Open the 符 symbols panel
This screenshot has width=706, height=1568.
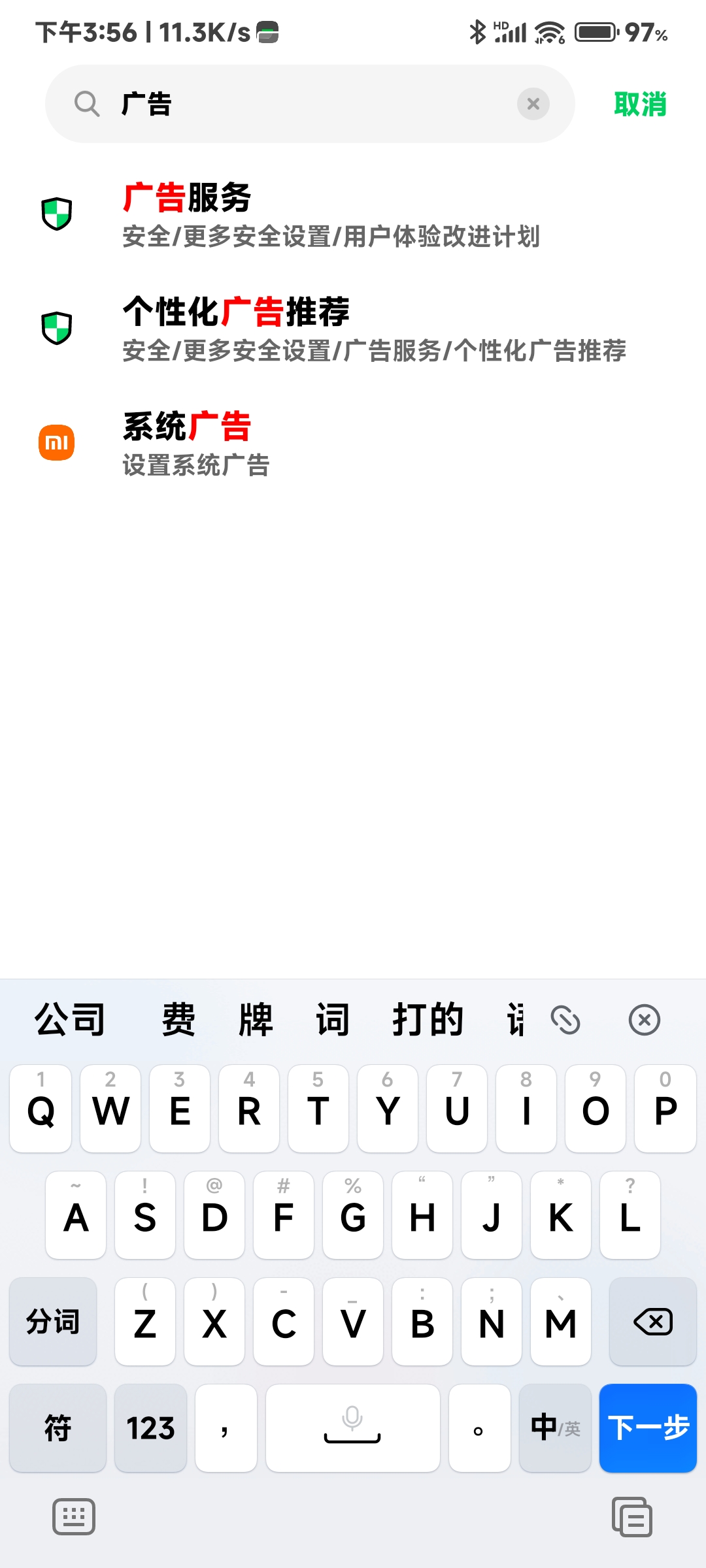pyautogui.click(x=58, y=1428)
